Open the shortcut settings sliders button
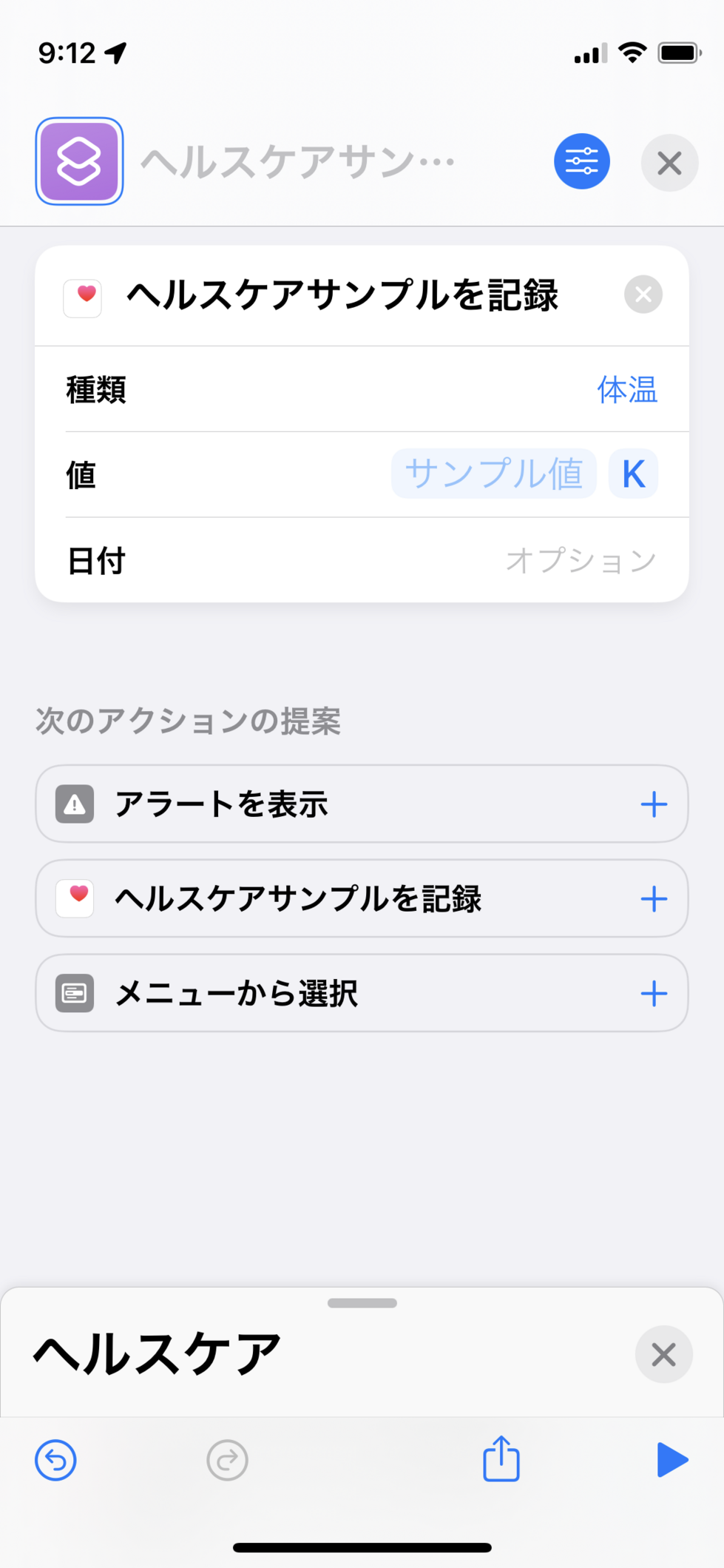 (x=581, y=161)
